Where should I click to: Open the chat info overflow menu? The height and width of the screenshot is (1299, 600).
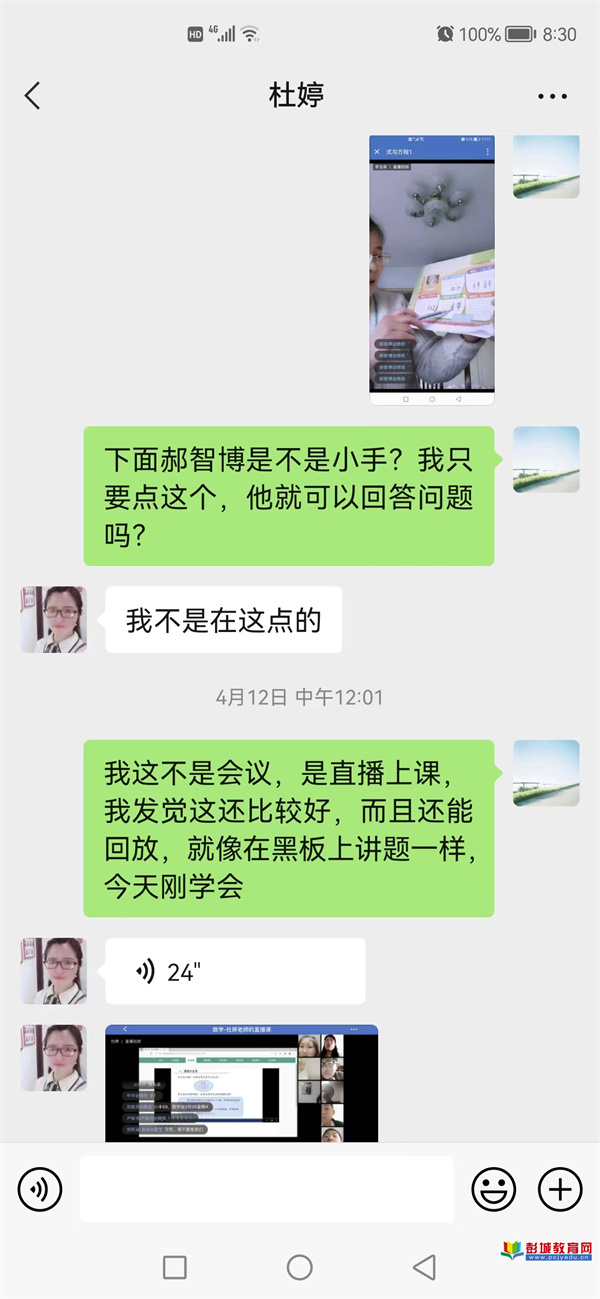[x=552, y=96]
